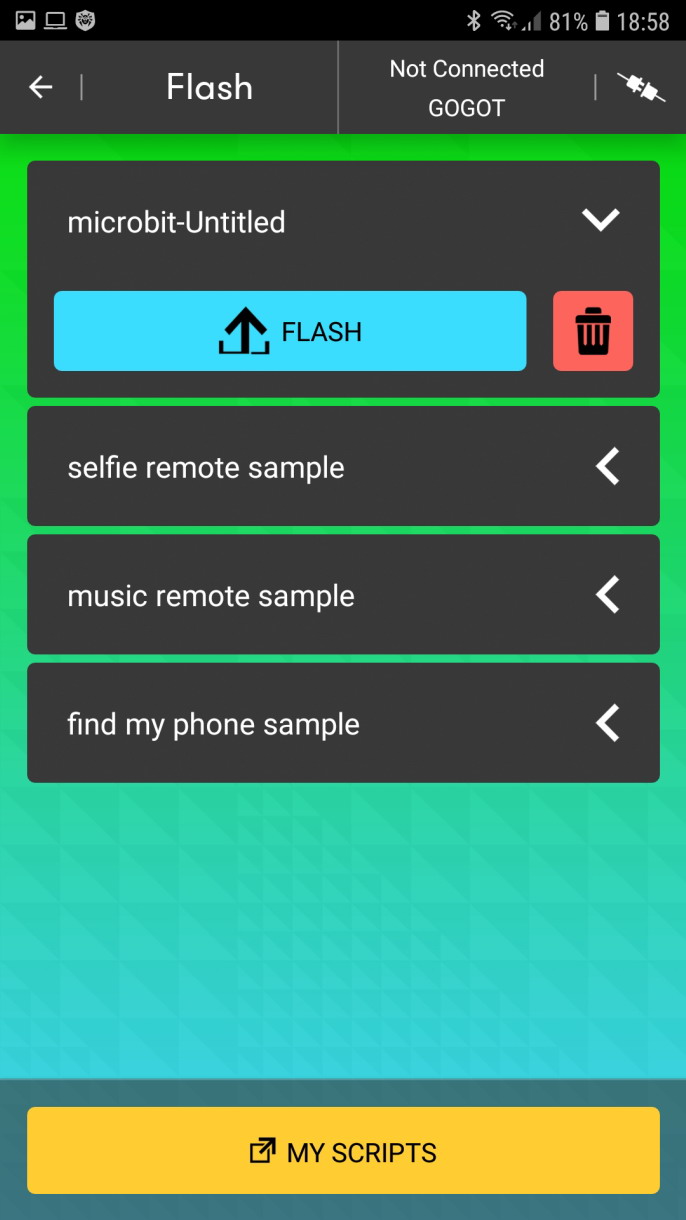Screen dimensions: 686x1220
Task: Open the connection plug icon
Action: click(x=641, y=88)
